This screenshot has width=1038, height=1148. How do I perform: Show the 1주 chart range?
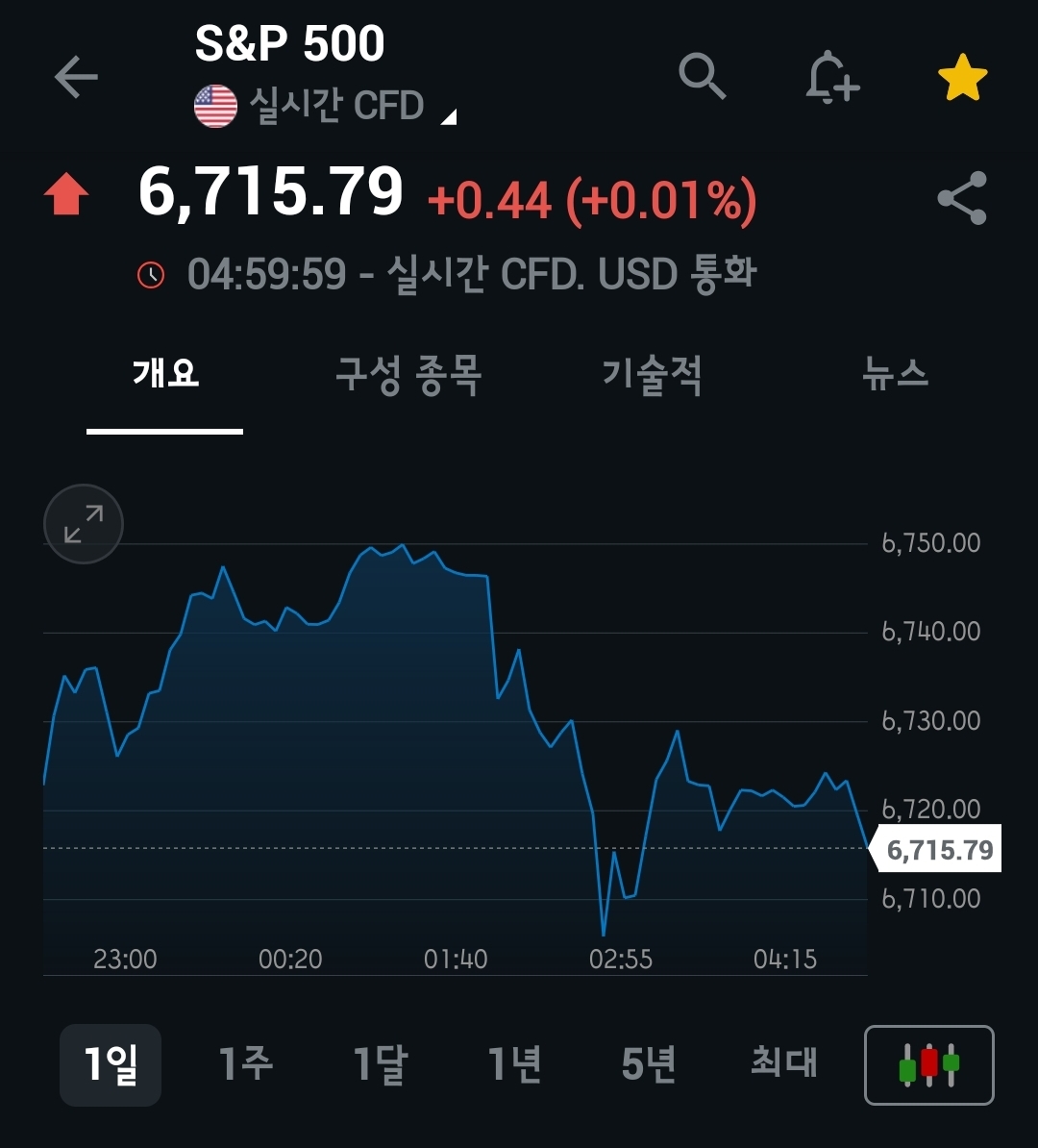(245, 1064)
